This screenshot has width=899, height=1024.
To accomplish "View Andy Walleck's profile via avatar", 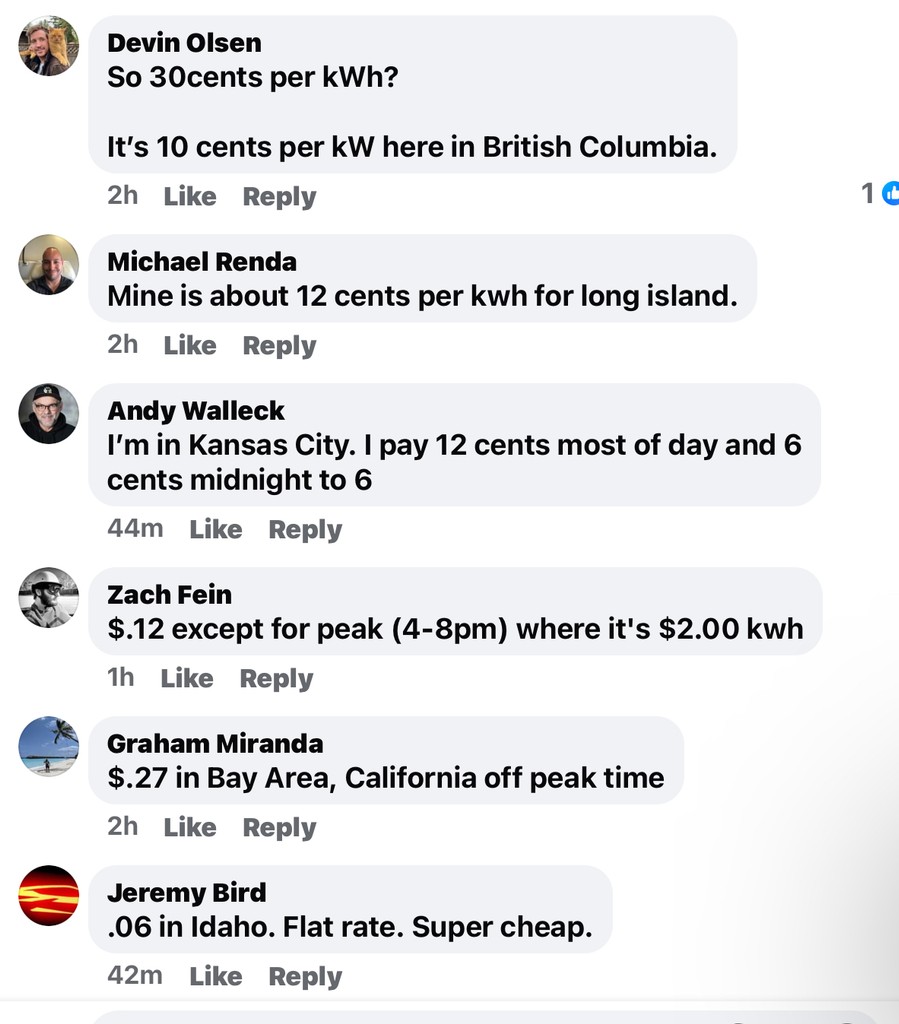I will tap(48, 413).
